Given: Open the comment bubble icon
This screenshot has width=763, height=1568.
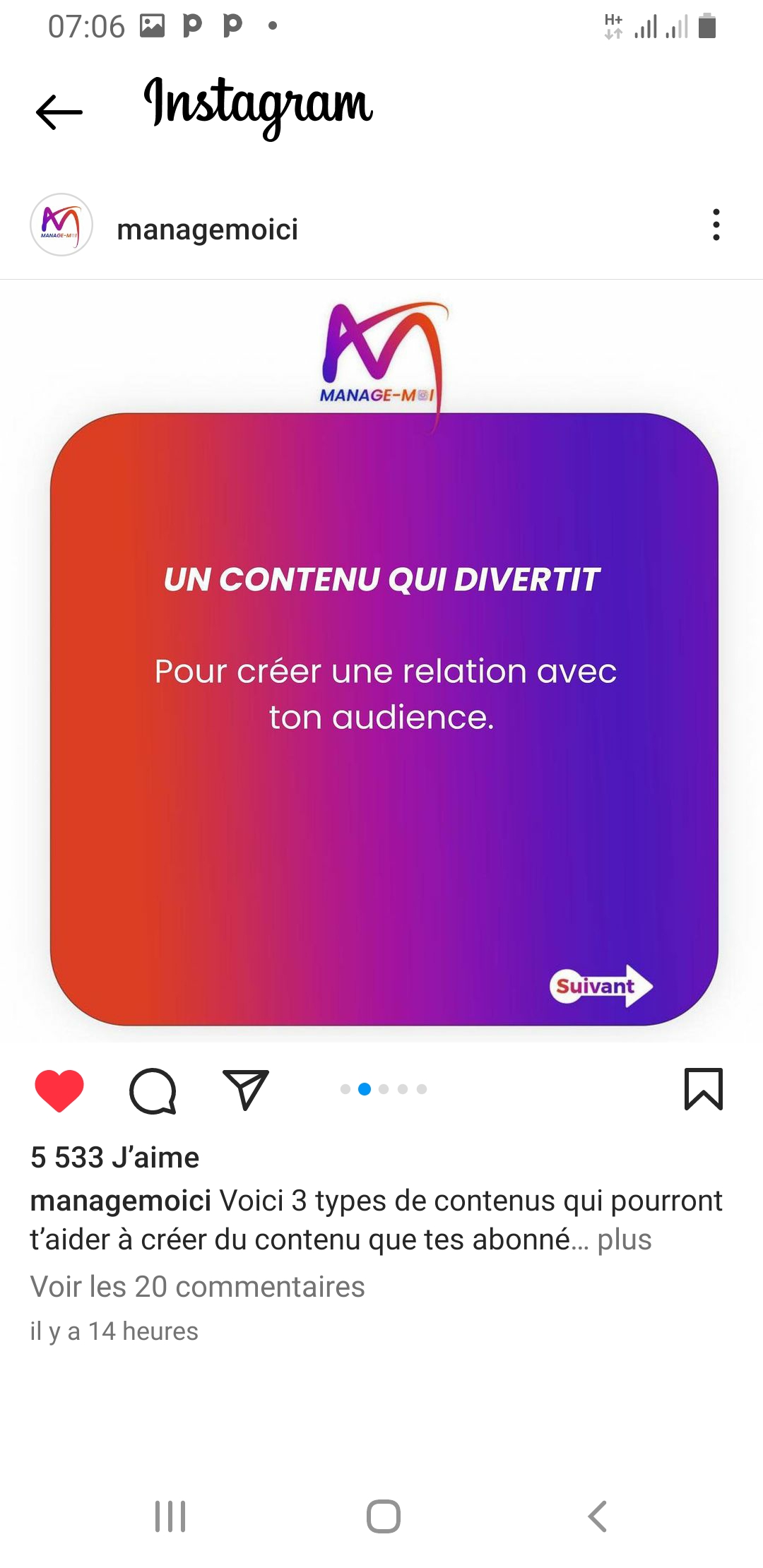Looking at the screenshot, I should point(153,1090).
